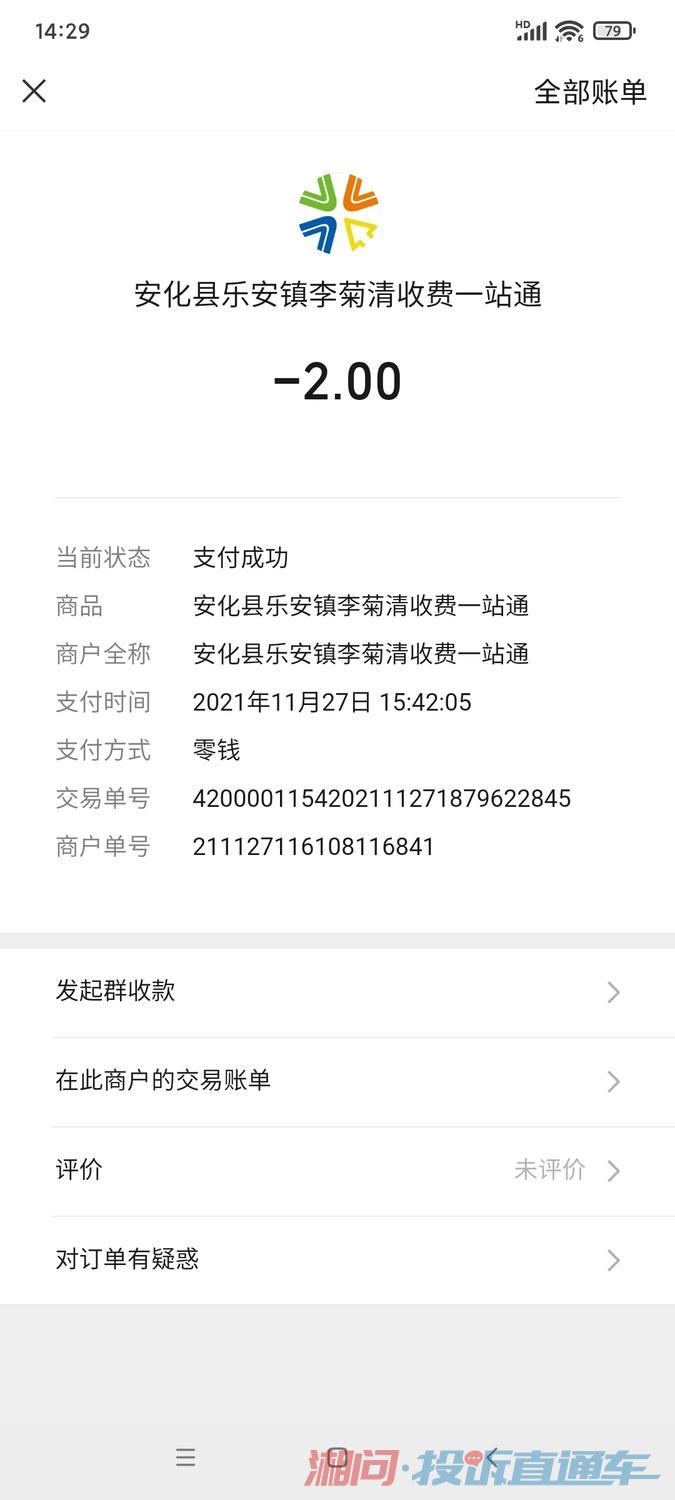Screen dimensions: 675x1500
Task: Close the payment detail page
Action: click(x=34, y=91)
